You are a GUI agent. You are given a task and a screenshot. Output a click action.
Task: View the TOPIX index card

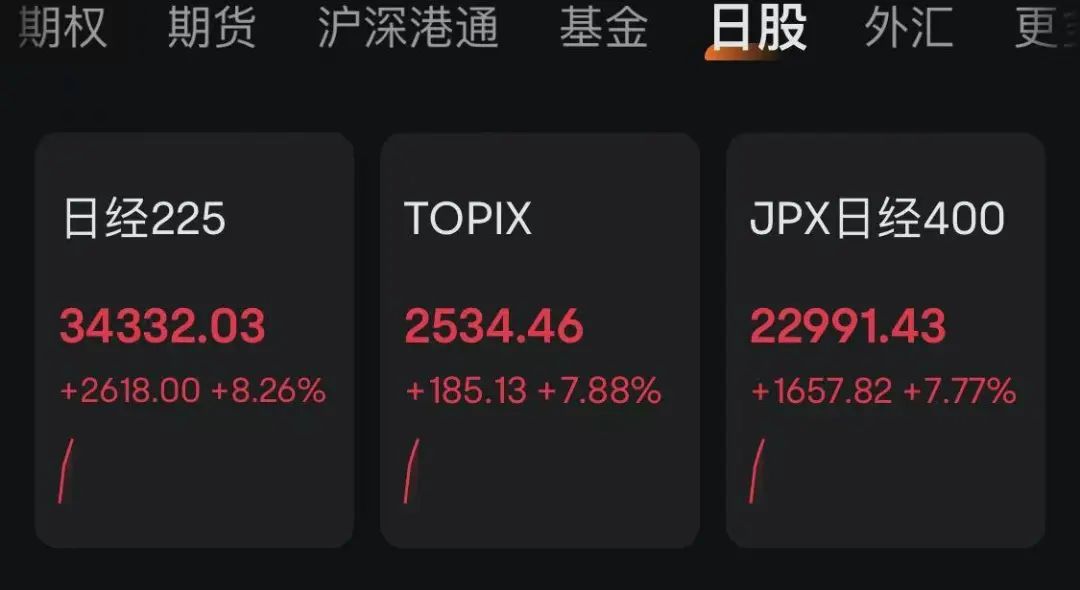pyautogui.click(x=539, y=340)
